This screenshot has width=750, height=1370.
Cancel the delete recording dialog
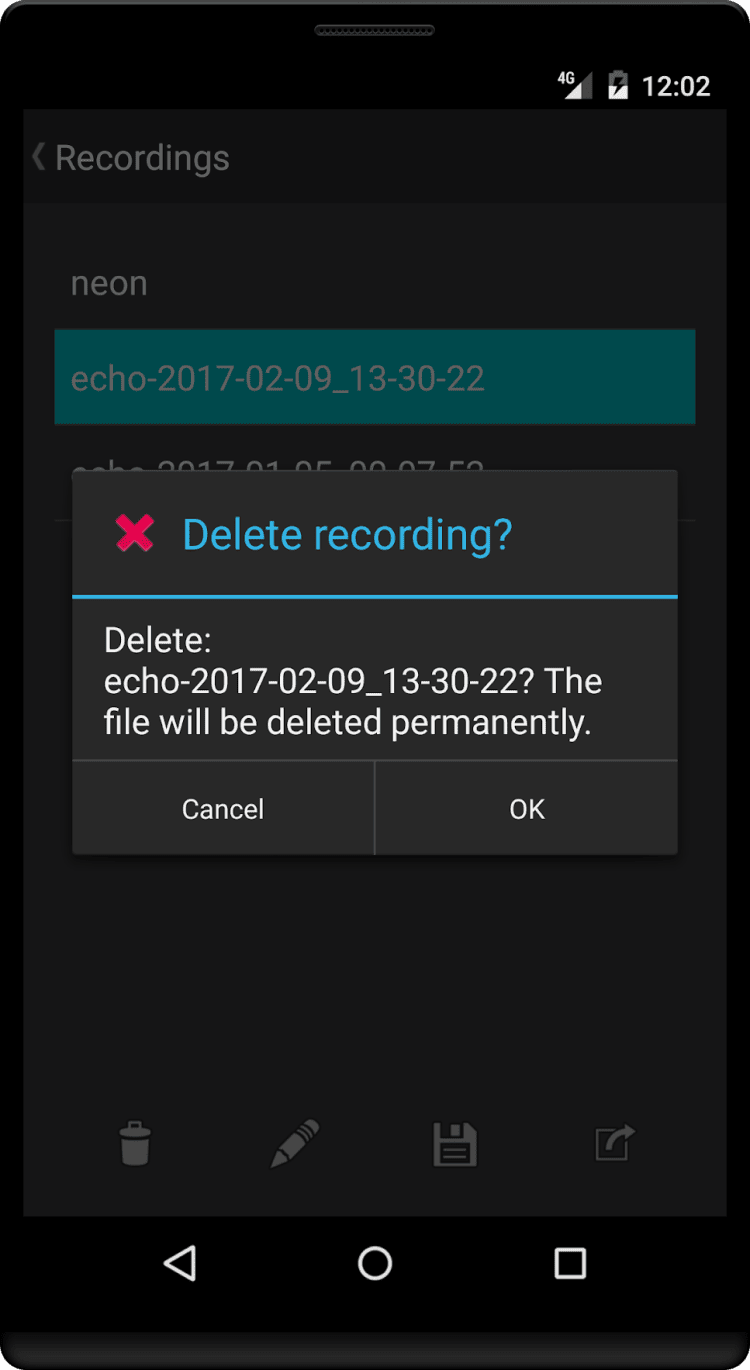click(x=223, y=808)
